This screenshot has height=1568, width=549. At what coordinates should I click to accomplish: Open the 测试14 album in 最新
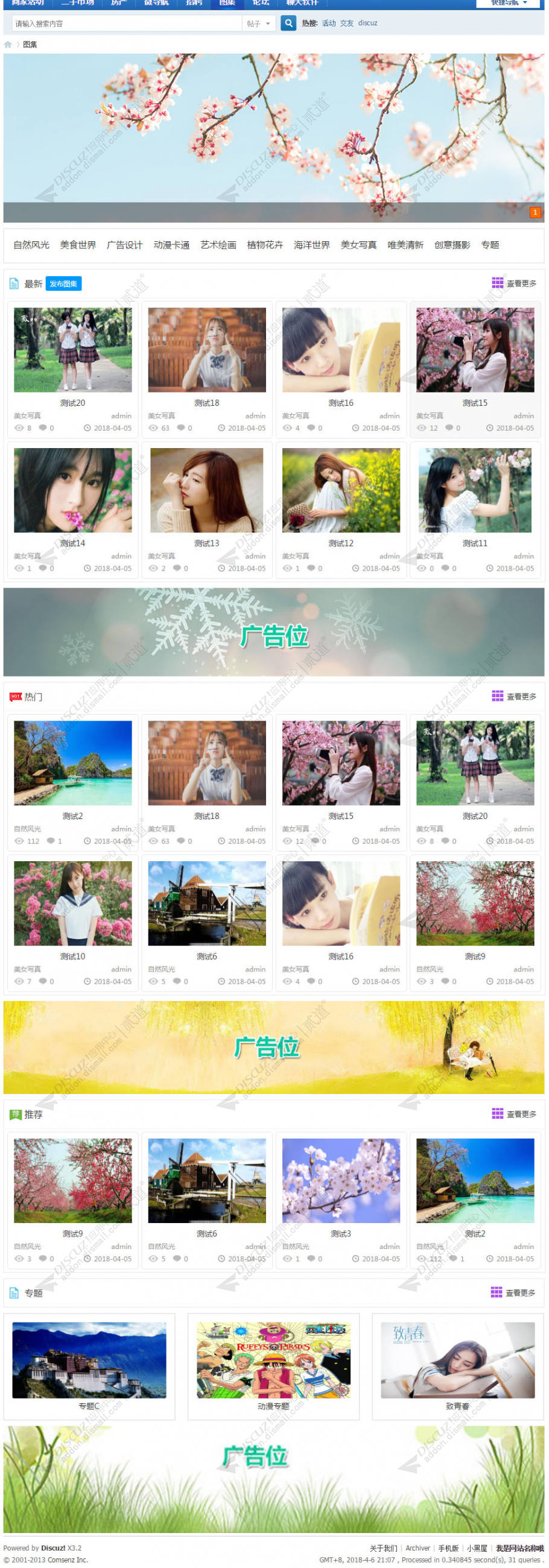(72, 491)
